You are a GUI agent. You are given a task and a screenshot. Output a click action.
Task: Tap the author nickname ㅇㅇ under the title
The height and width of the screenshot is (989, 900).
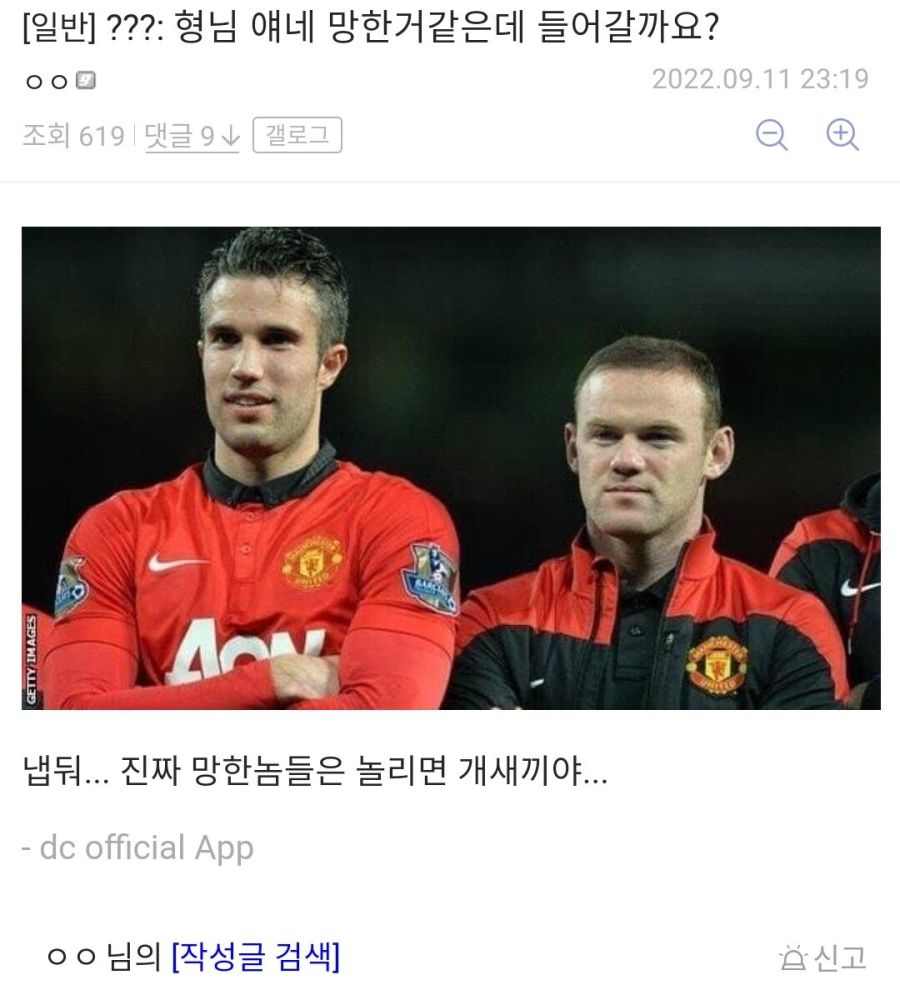pos(46,82)
